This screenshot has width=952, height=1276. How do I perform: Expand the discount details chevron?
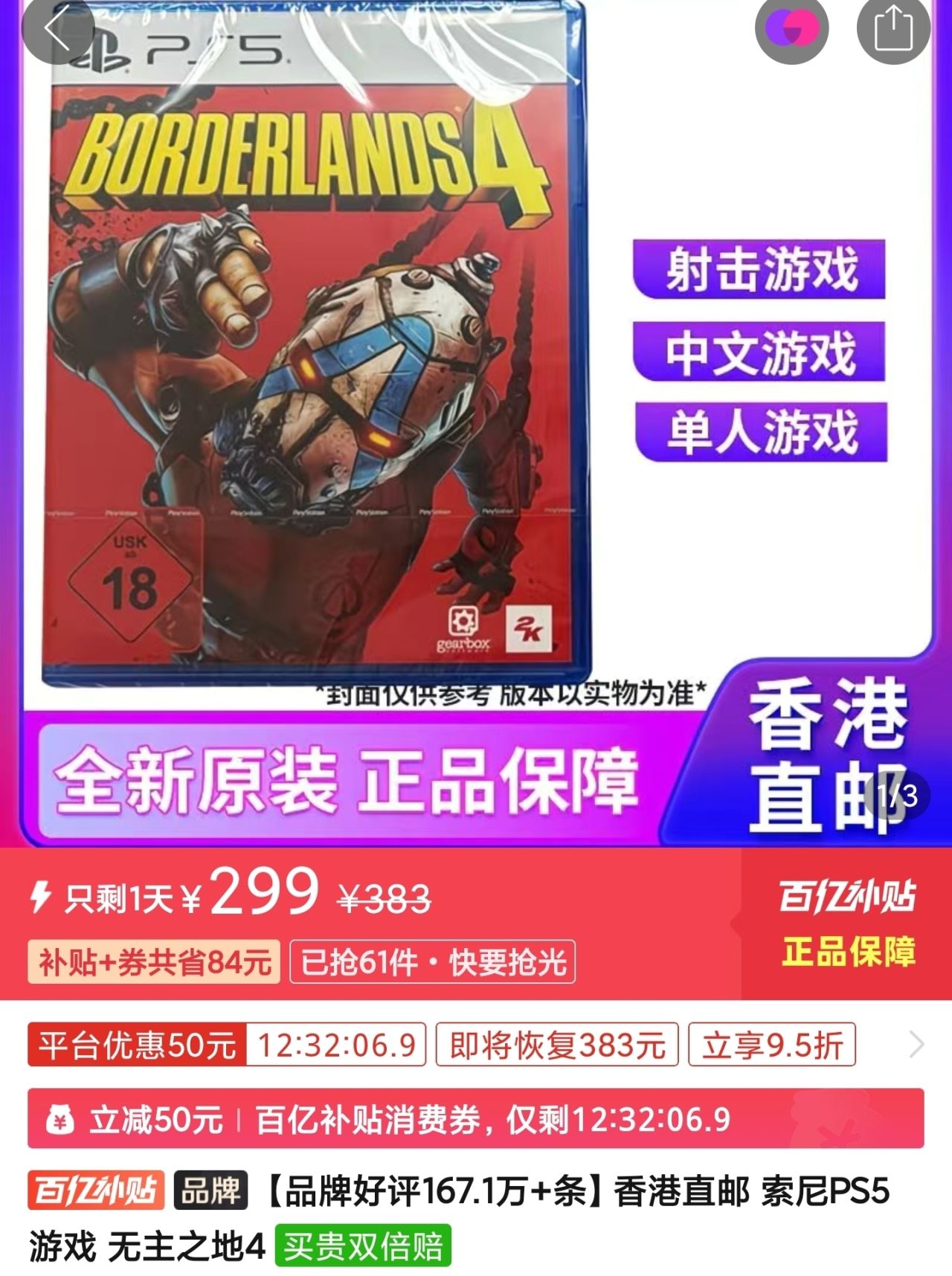[x=916, y=1045]
